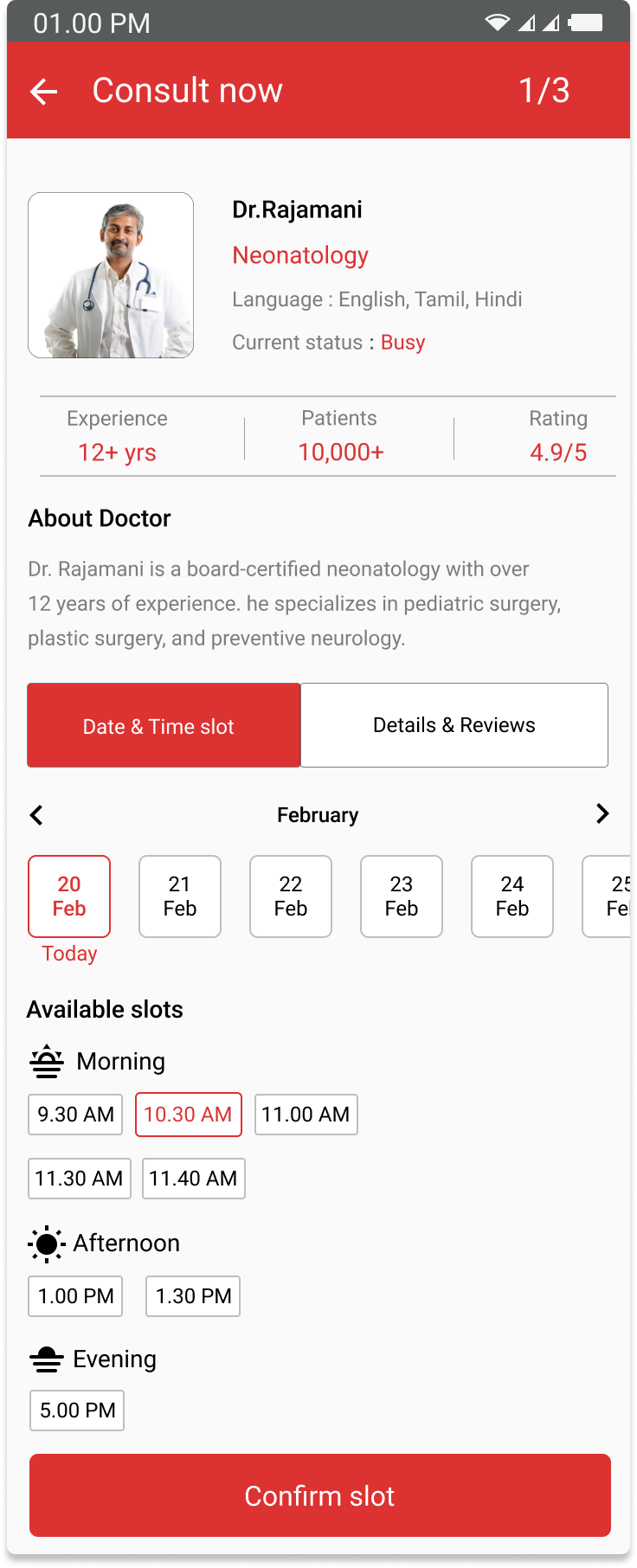Choose the 11.30 AM slot
This screenshot has height=1568, width=637.
tap(80, 1179)
